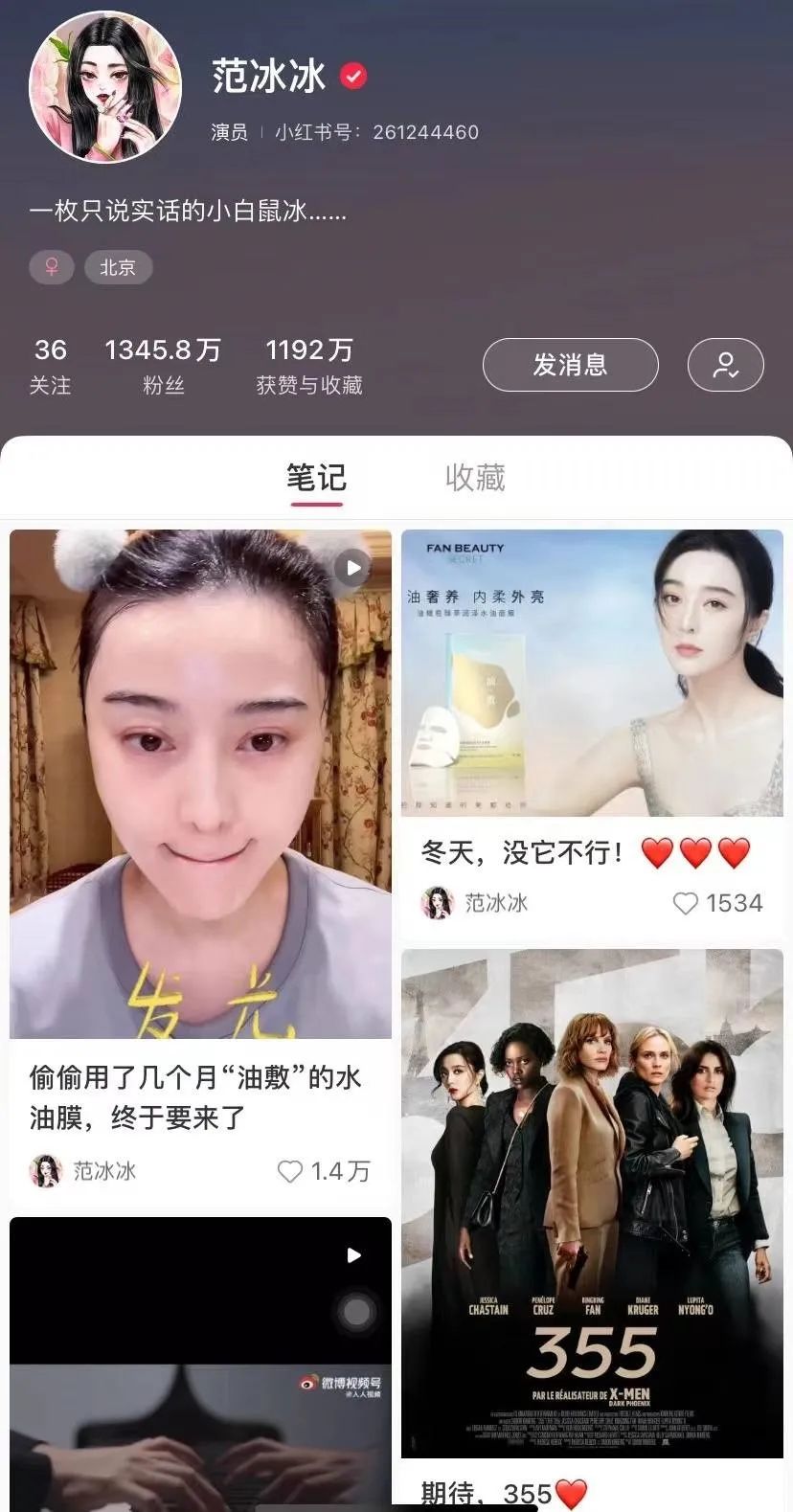793x1512 pixels.
Task: Click the verified badge next to 范冰冰
Action: (354, 76)
